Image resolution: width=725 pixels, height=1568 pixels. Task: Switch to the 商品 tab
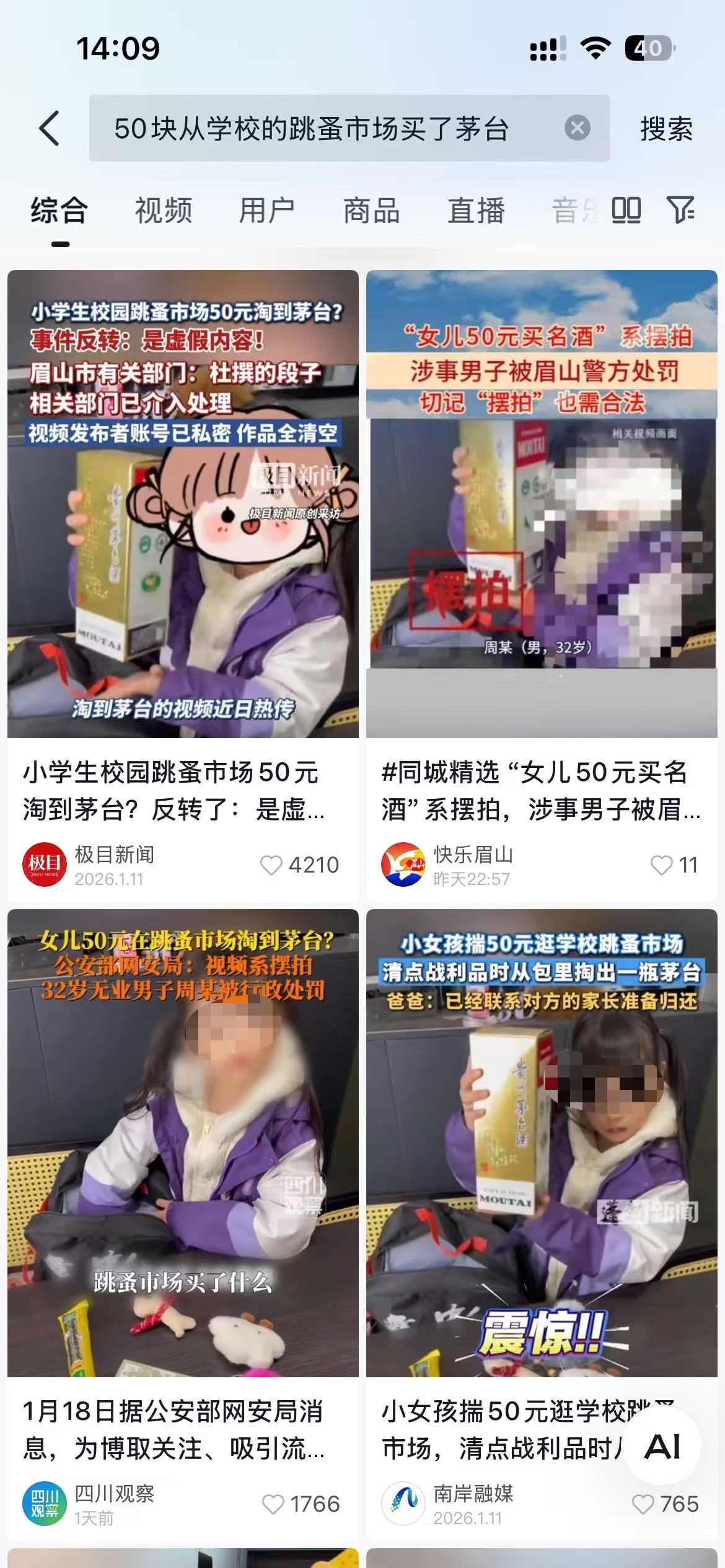pos(371,211)
